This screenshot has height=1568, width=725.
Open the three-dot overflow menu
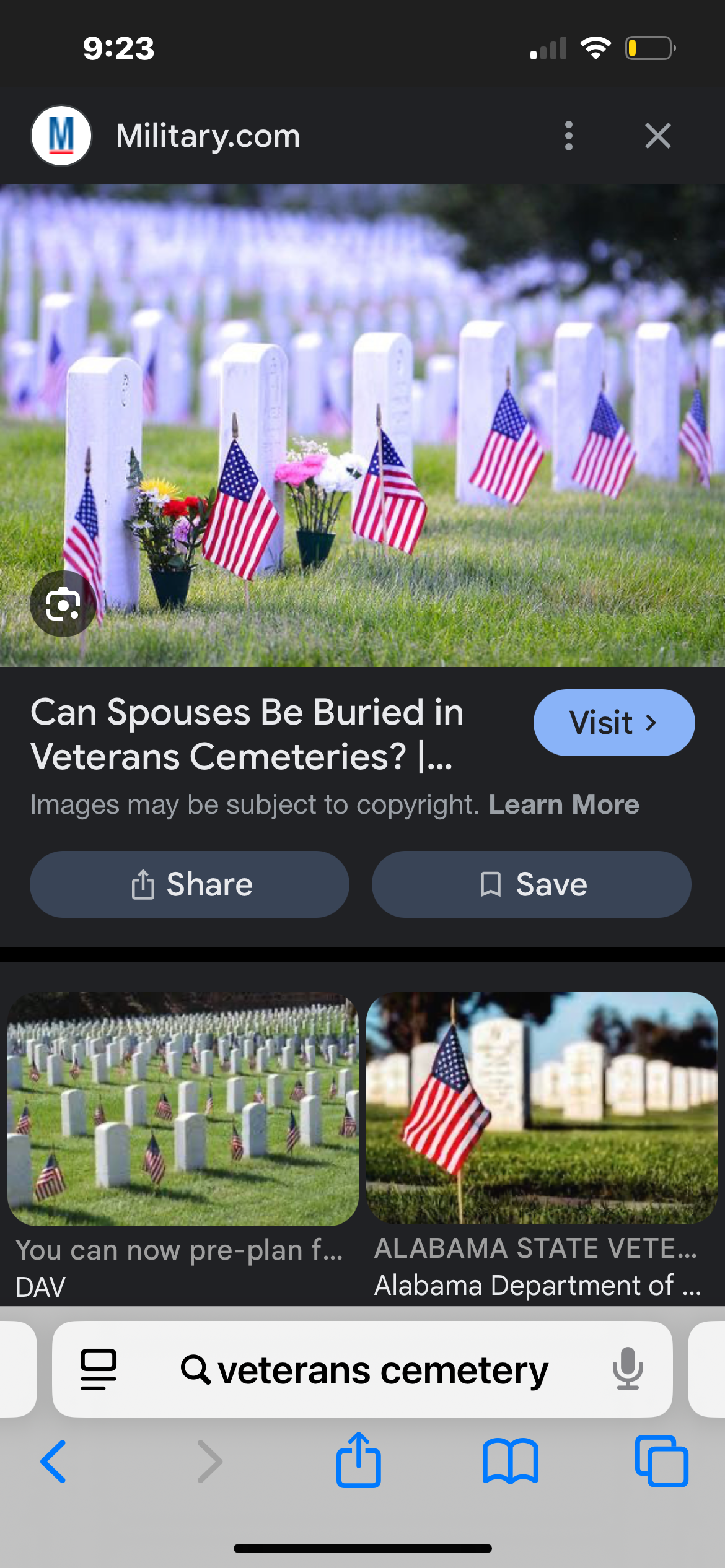point(568,136)
